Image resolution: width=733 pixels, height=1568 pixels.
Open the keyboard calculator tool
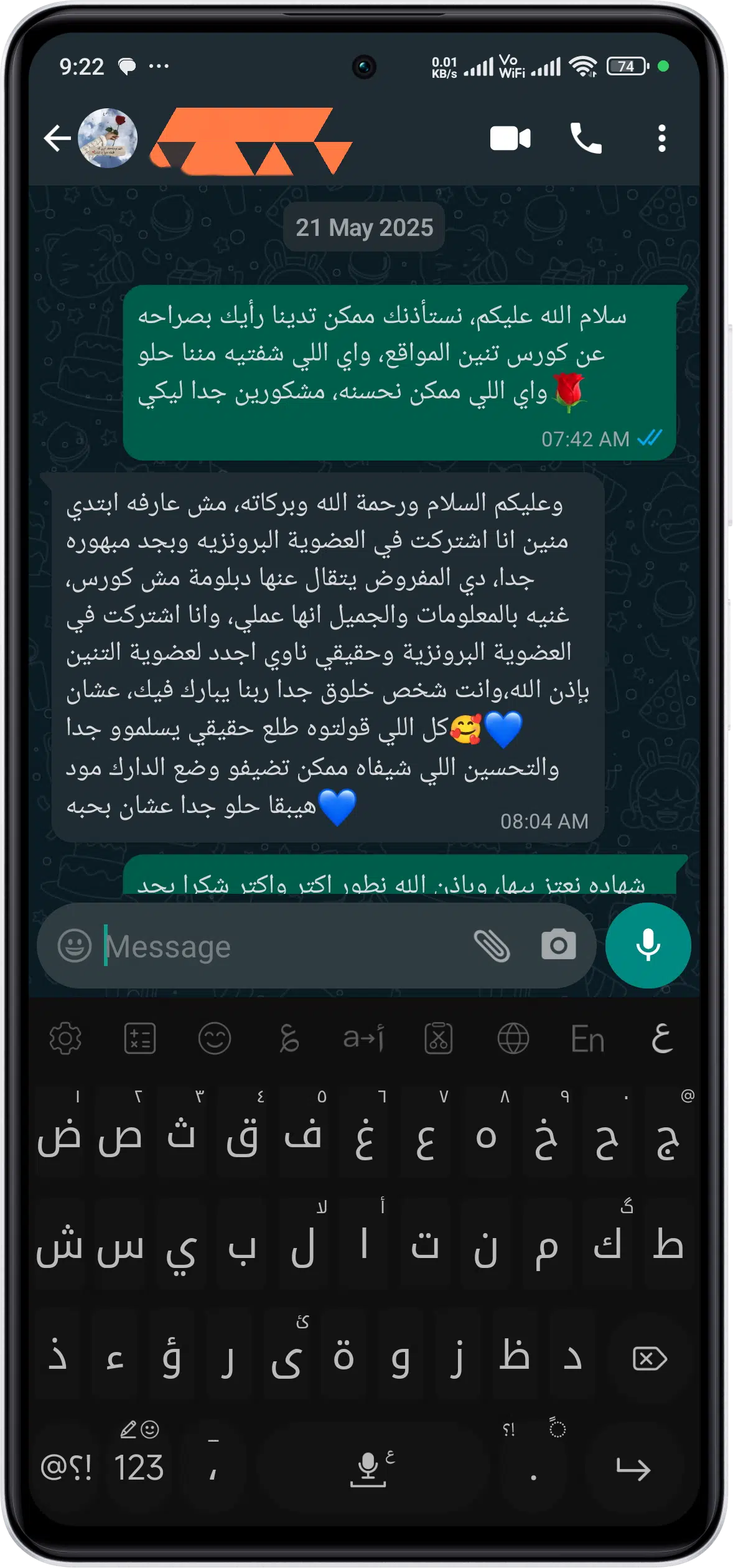[x=140, y=1038]
